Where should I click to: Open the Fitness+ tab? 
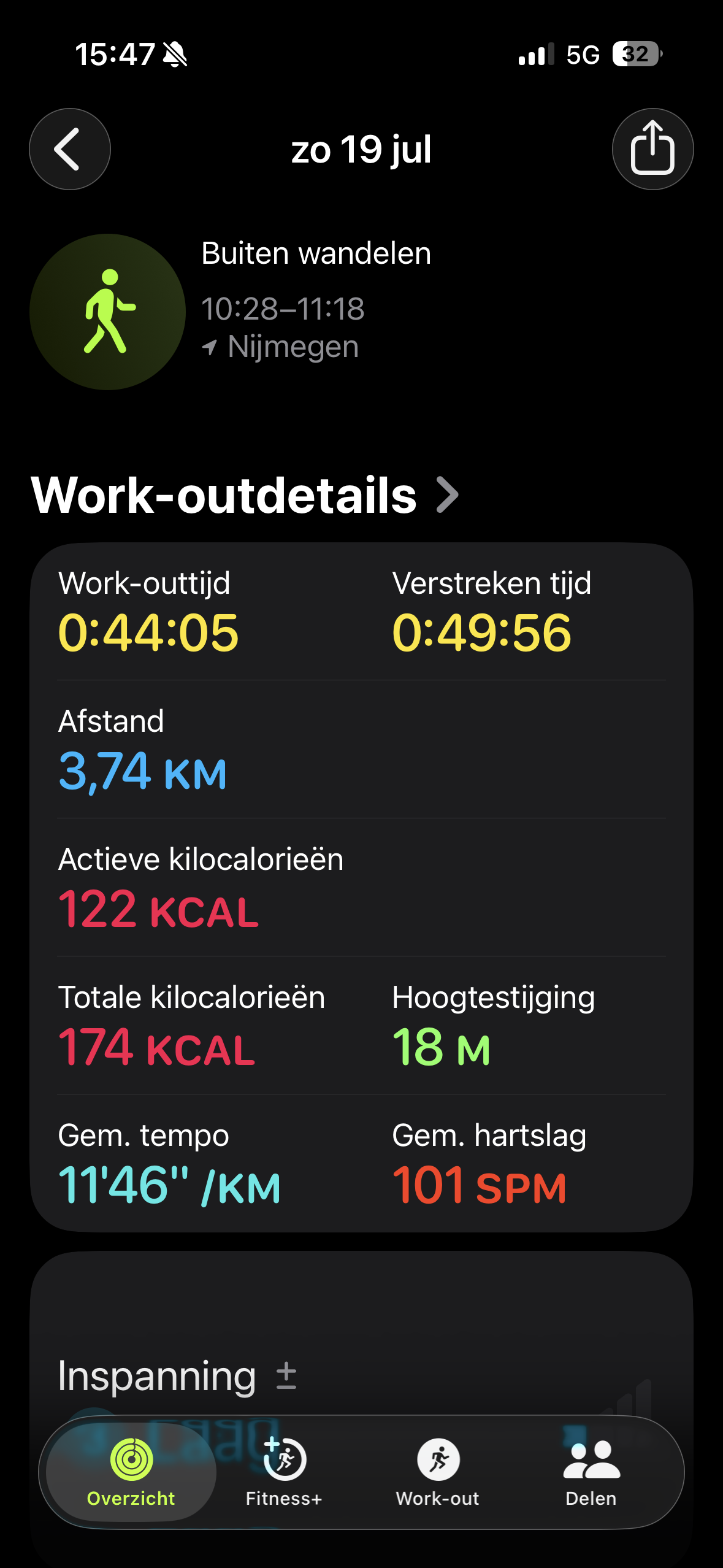pyautogui.click(x=284, y=1472)
